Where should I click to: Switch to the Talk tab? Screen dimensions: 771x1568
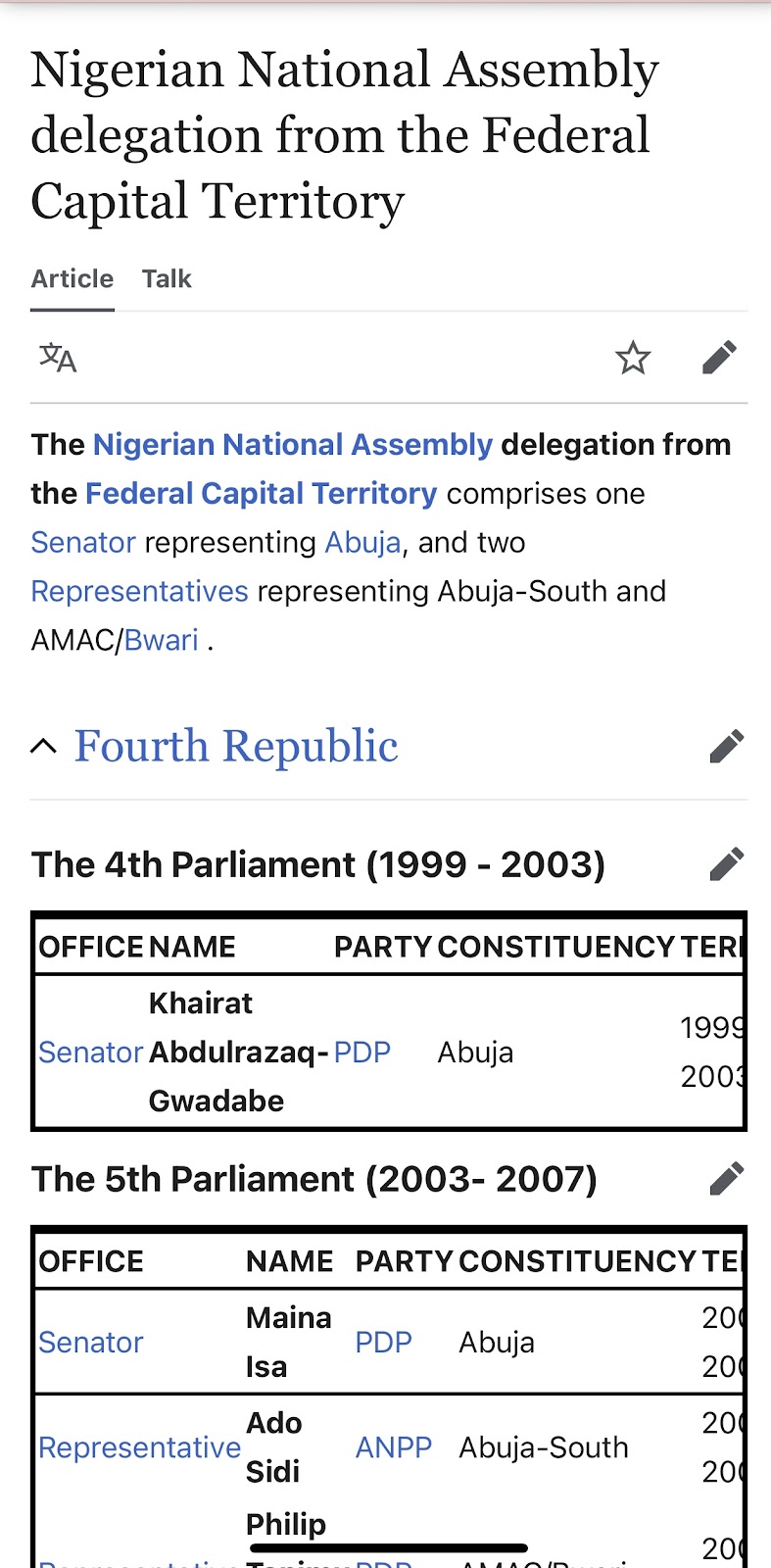pyautogui.click(x=167, y=279)
